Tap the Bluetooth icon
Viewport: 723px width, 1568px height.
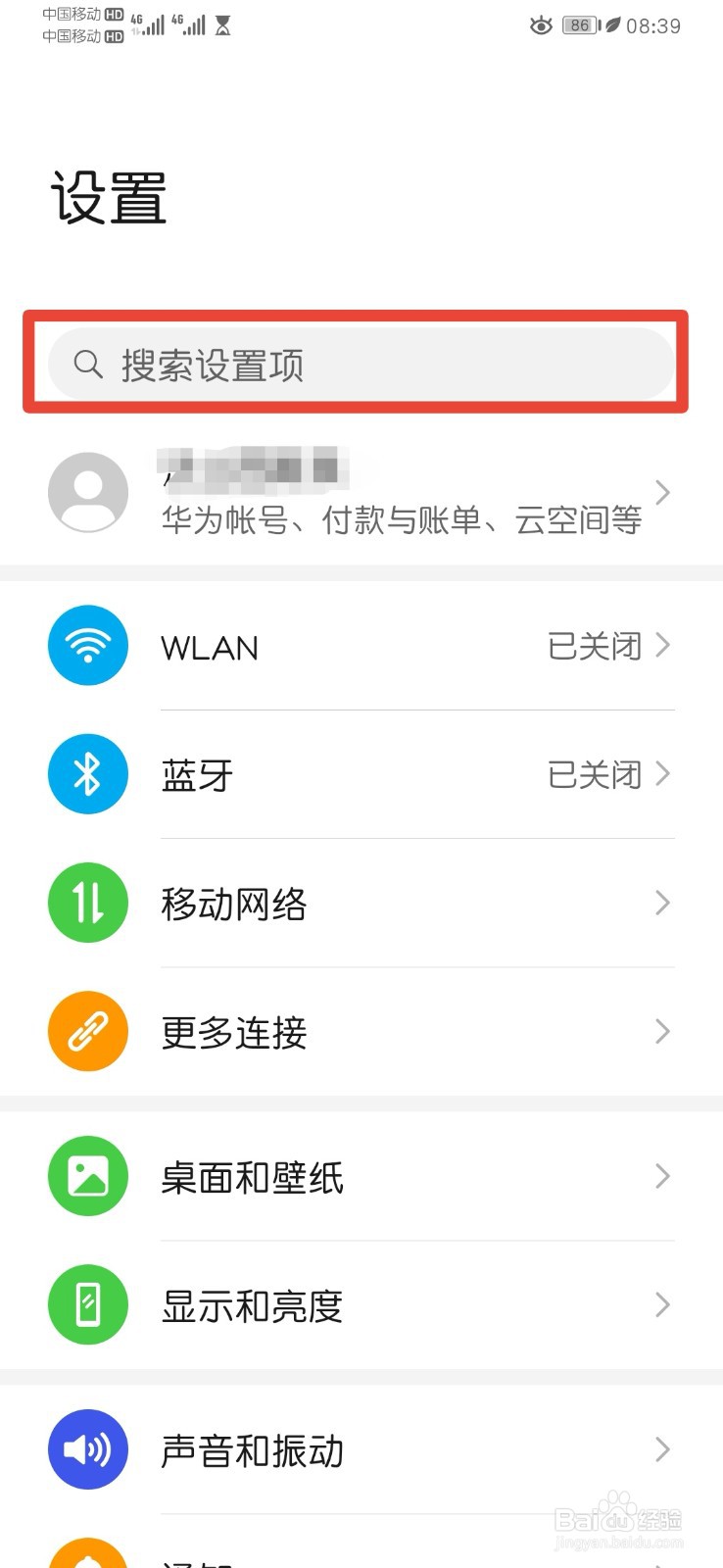[x=87, y=774]
